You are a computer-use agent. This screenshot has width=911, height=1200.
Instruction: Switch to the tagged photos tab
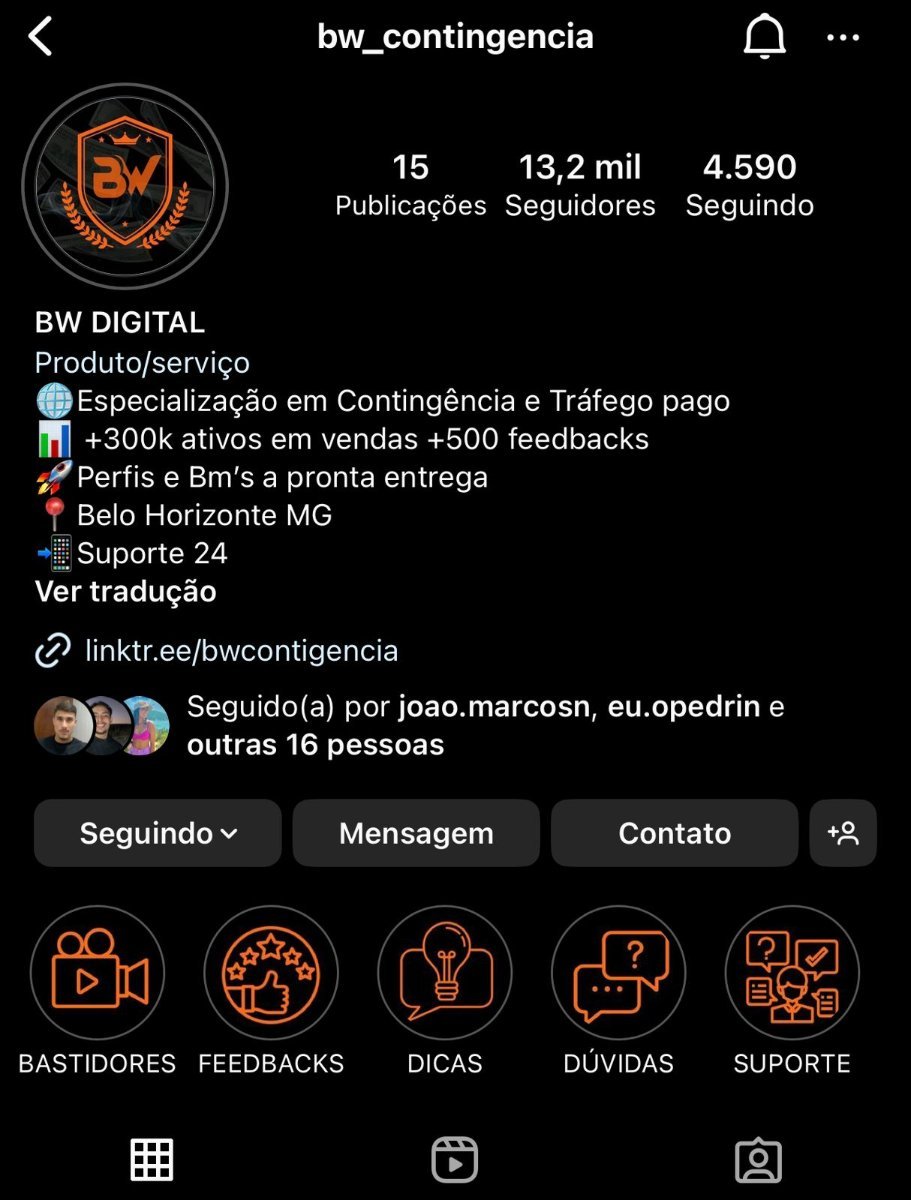pyautogui.click(x=758, y=1160)
